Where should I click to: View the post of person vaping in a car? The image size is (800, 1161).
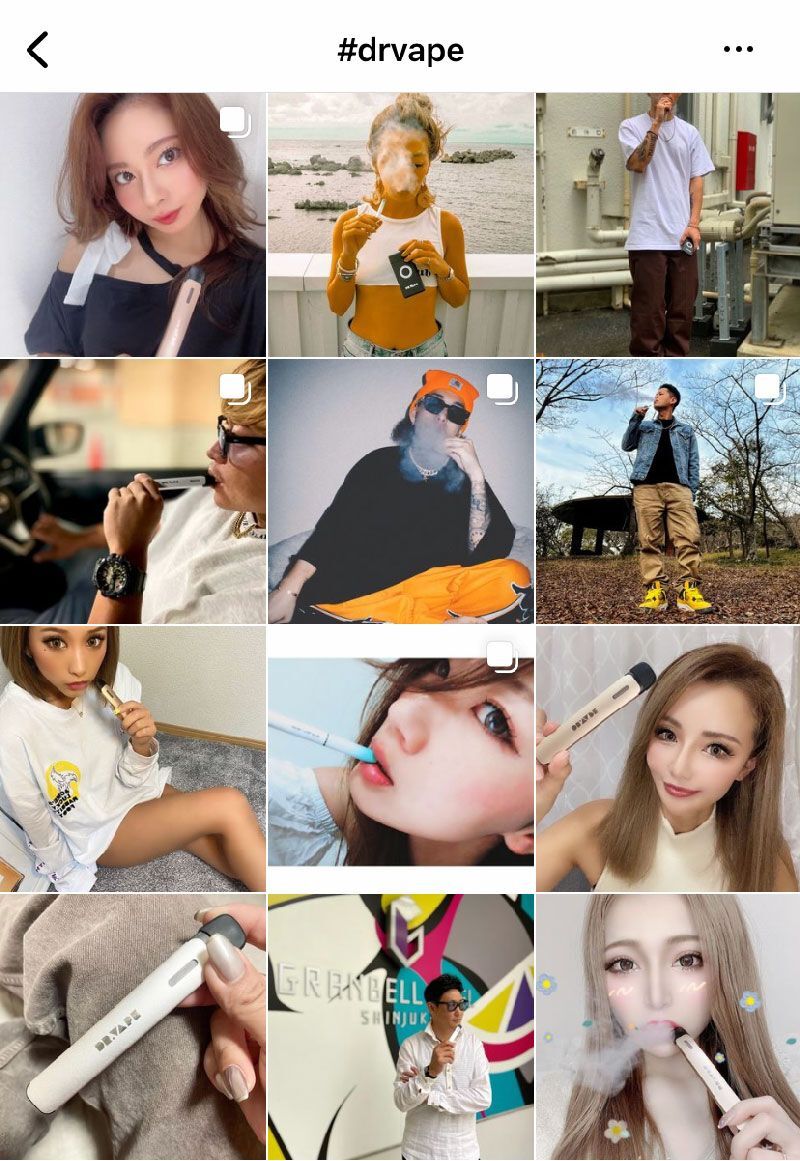tap(133, 491)
